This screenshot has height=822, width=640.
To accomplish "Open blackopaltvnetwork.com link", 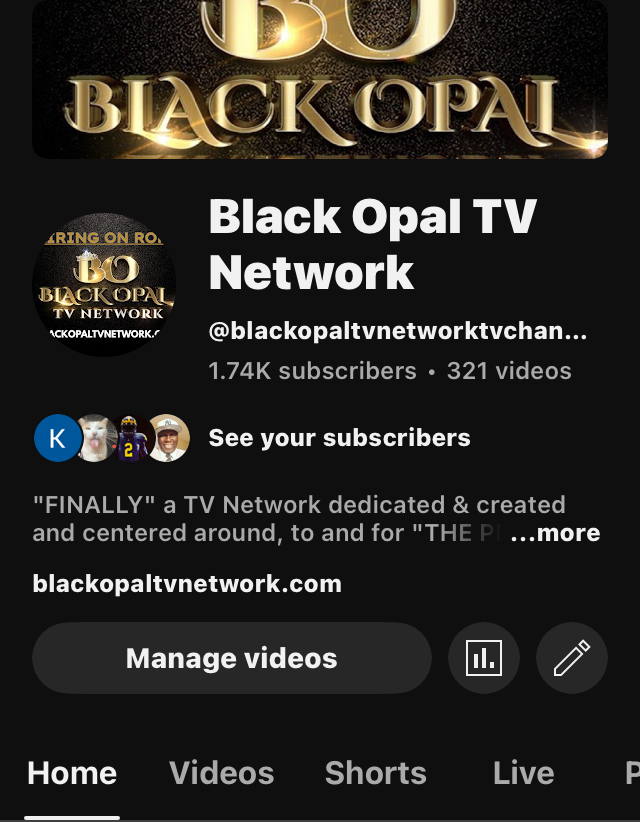I will point(187,583).
